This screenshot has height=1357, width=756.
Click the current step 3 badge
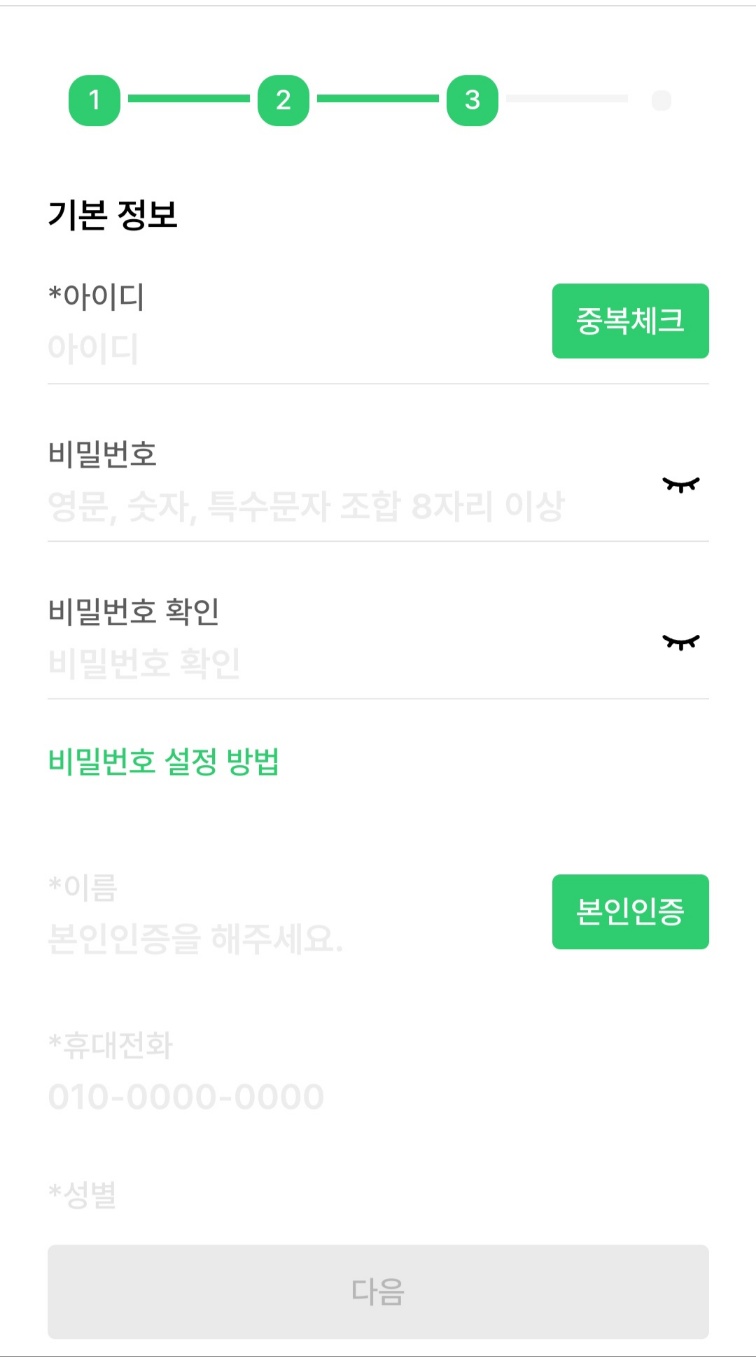coord(471,99)
